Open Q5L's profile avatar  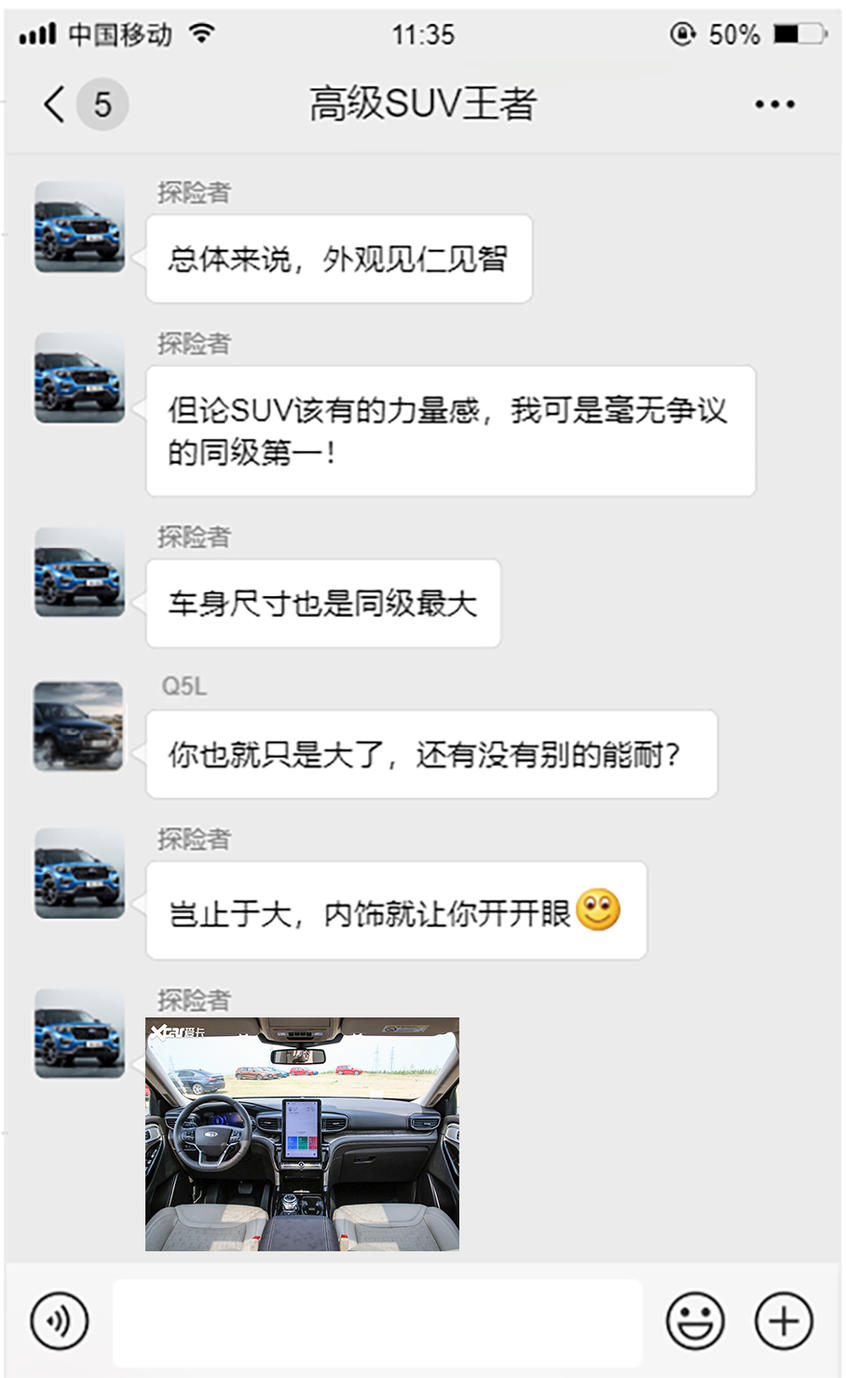(x=79, y=726)
